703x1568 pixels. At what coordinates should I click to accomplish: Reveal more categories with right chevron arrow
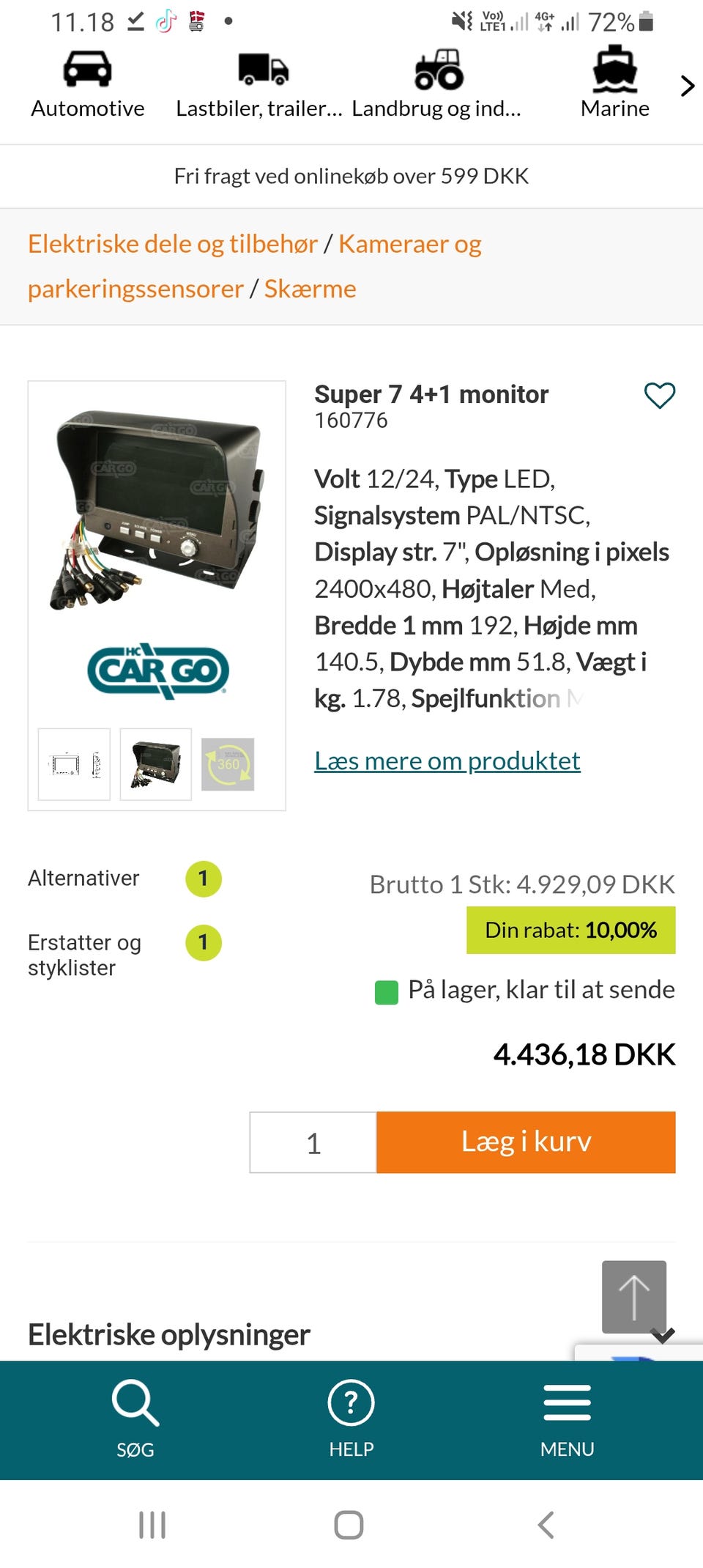pyautogui.click(x=687, y=86)
